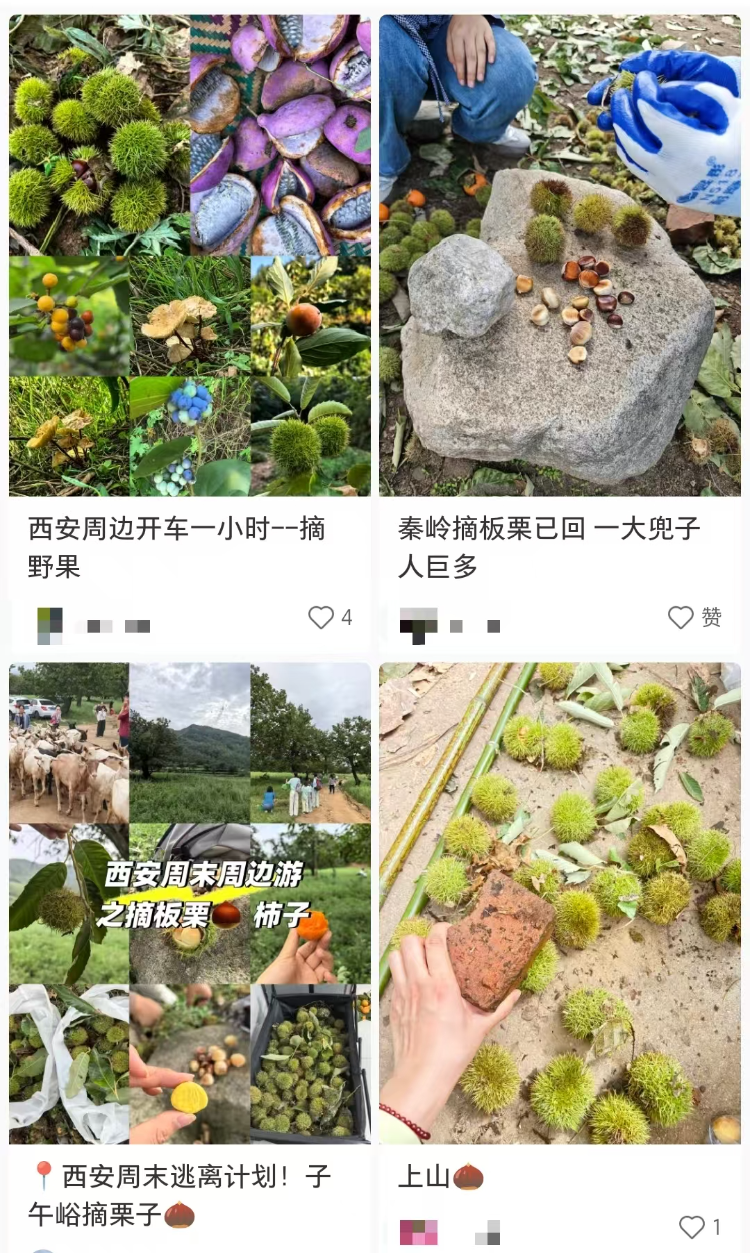
Task: View author profile of 秦岭摘板栗已回 post
Action: click(418, 625)
